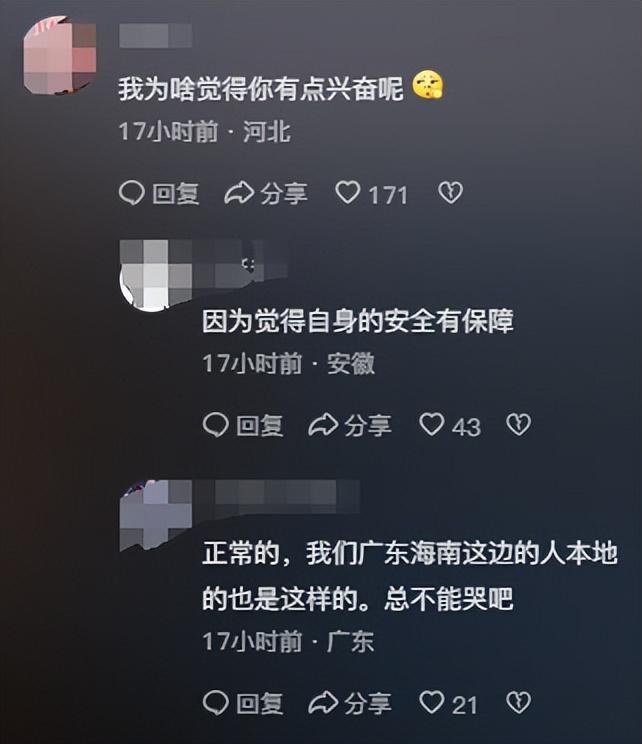Dislike the 河北 comment
Viewport: 642px width, 744px height.
click(451, 193)
